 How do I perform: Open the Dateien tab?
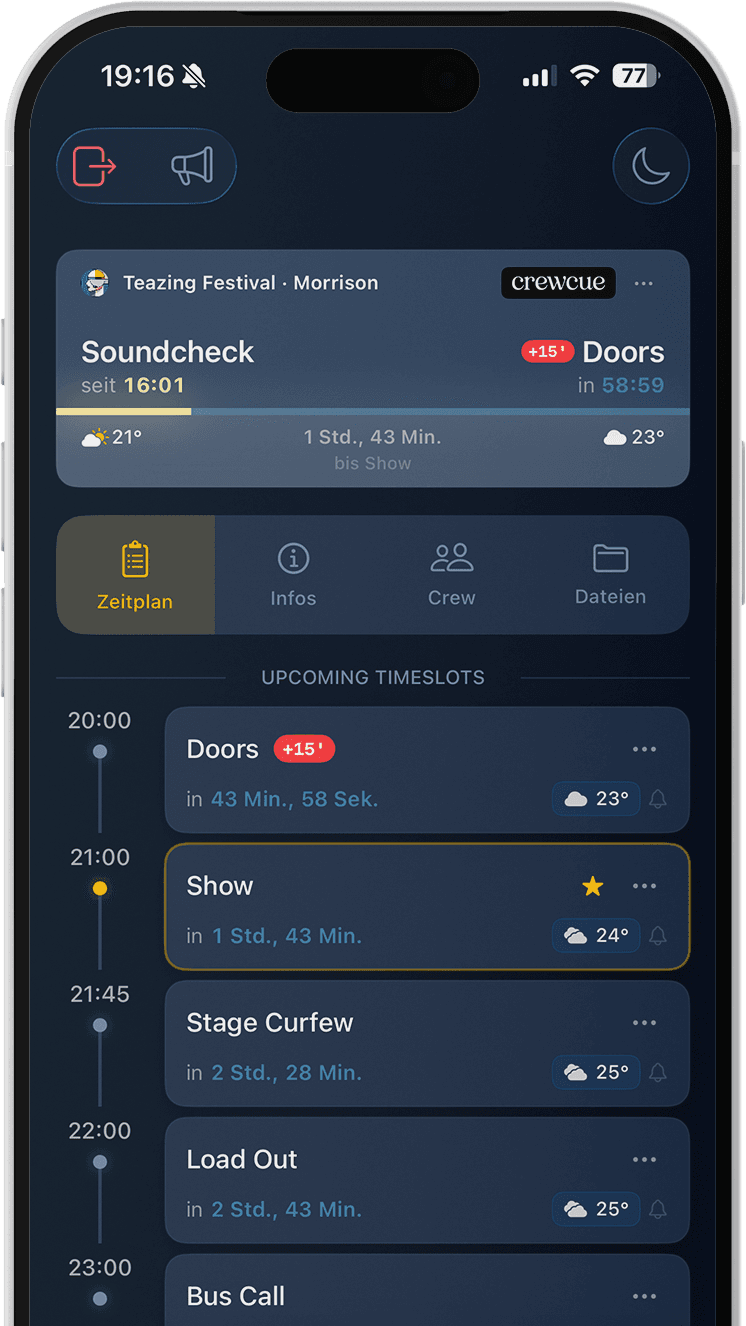pyautogui.click(x=610, y=575)
